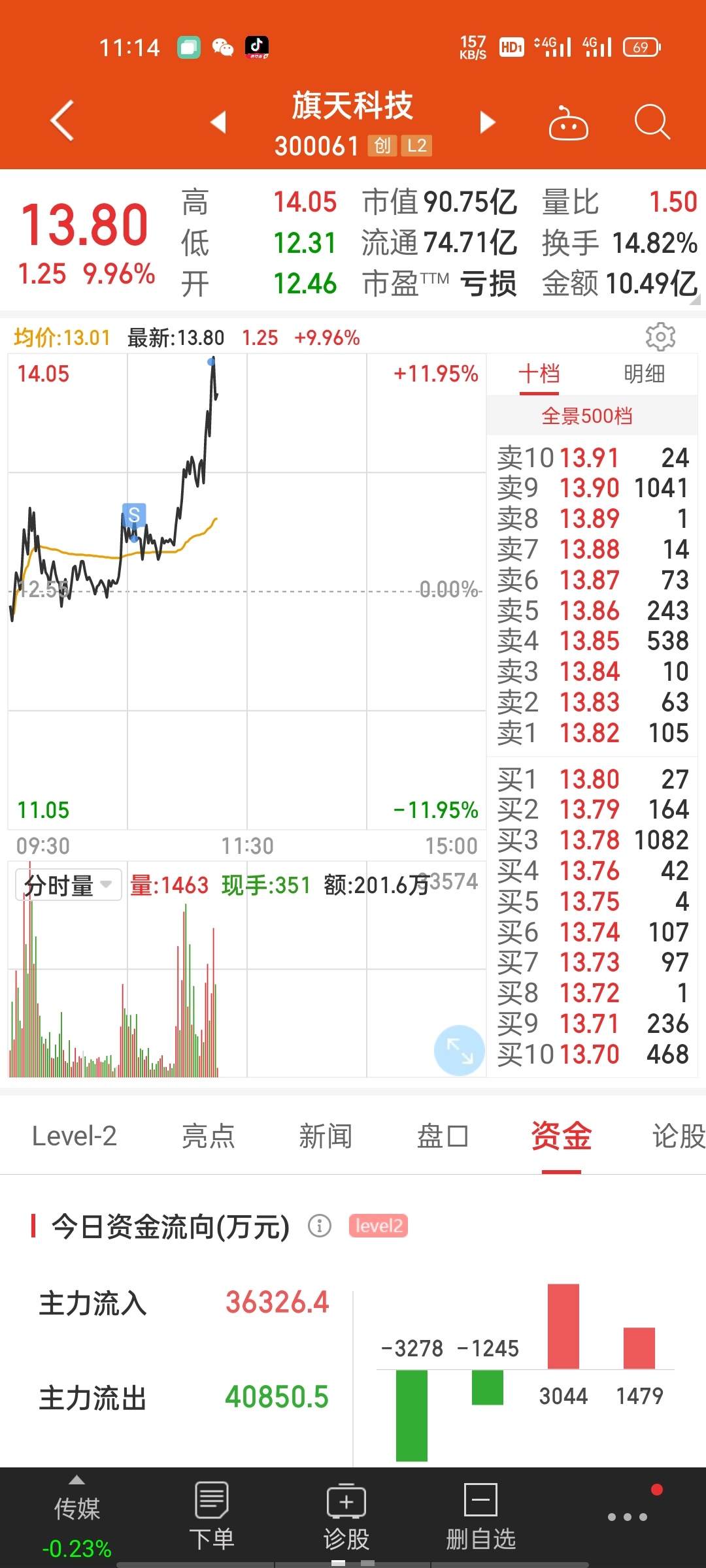Open 全景500档 order book
The width and height of the screenshot is (706, 1568).
(x=587, y=416)
